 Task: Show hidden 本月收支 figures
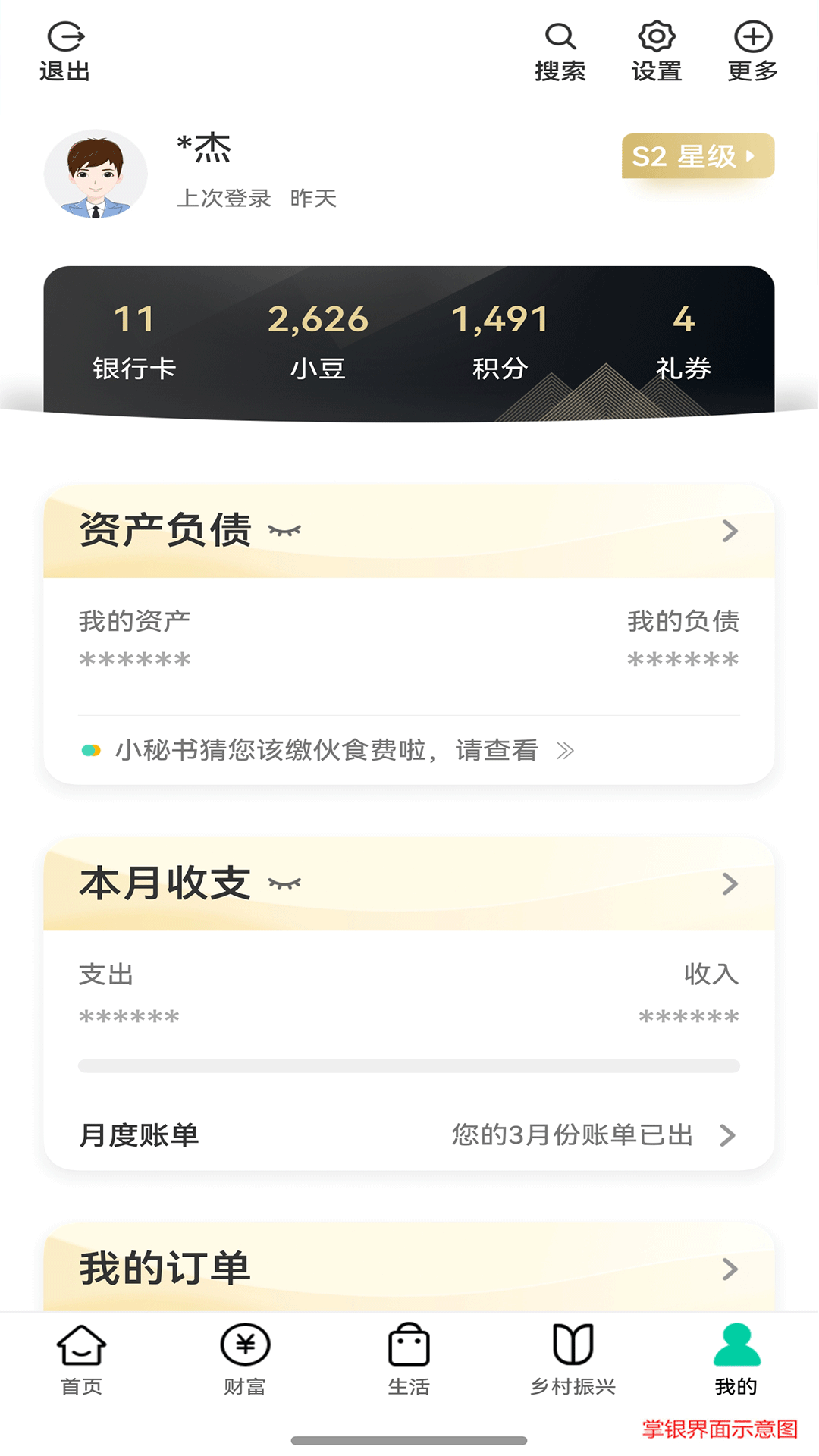(284, 882)
